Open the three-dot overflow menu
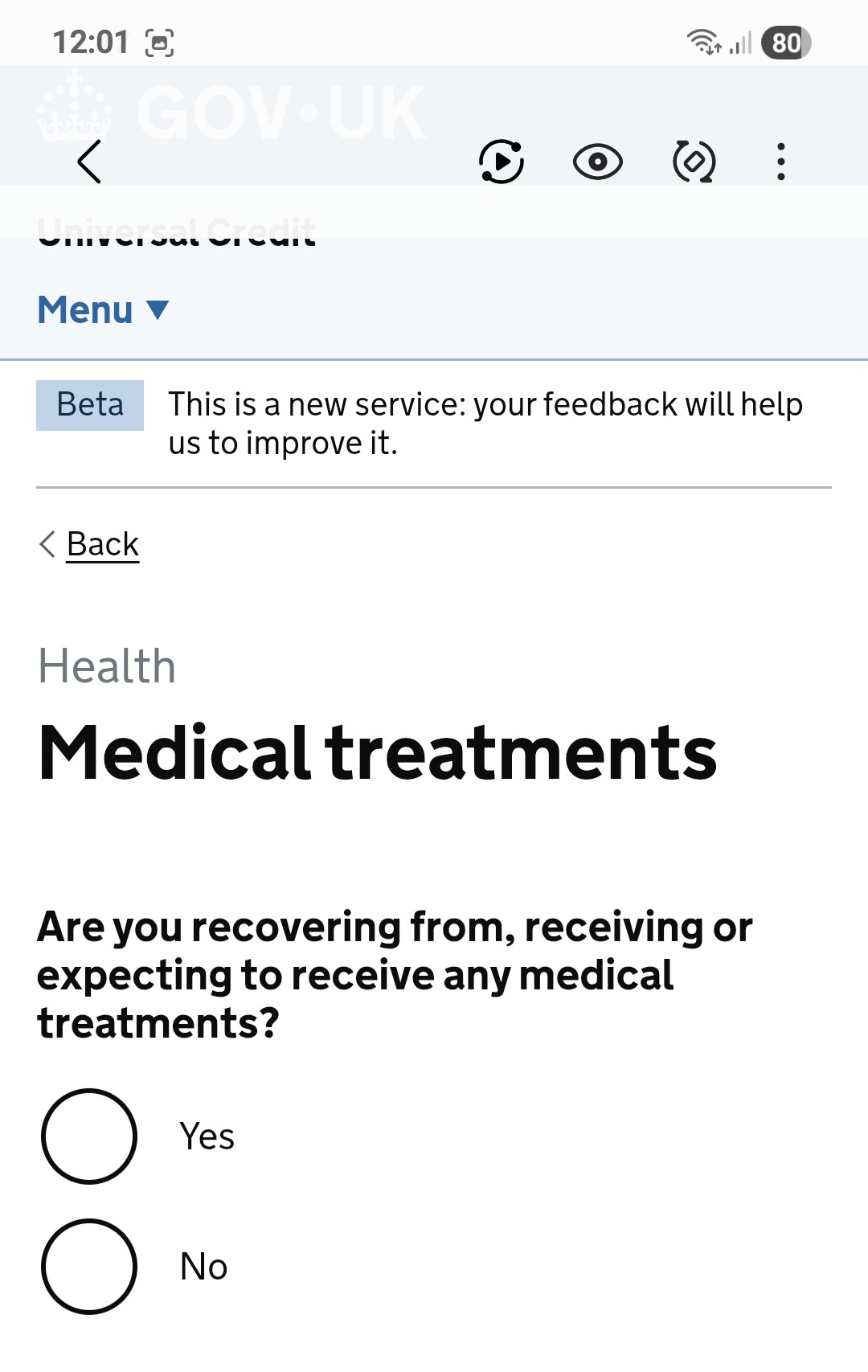 780,162
